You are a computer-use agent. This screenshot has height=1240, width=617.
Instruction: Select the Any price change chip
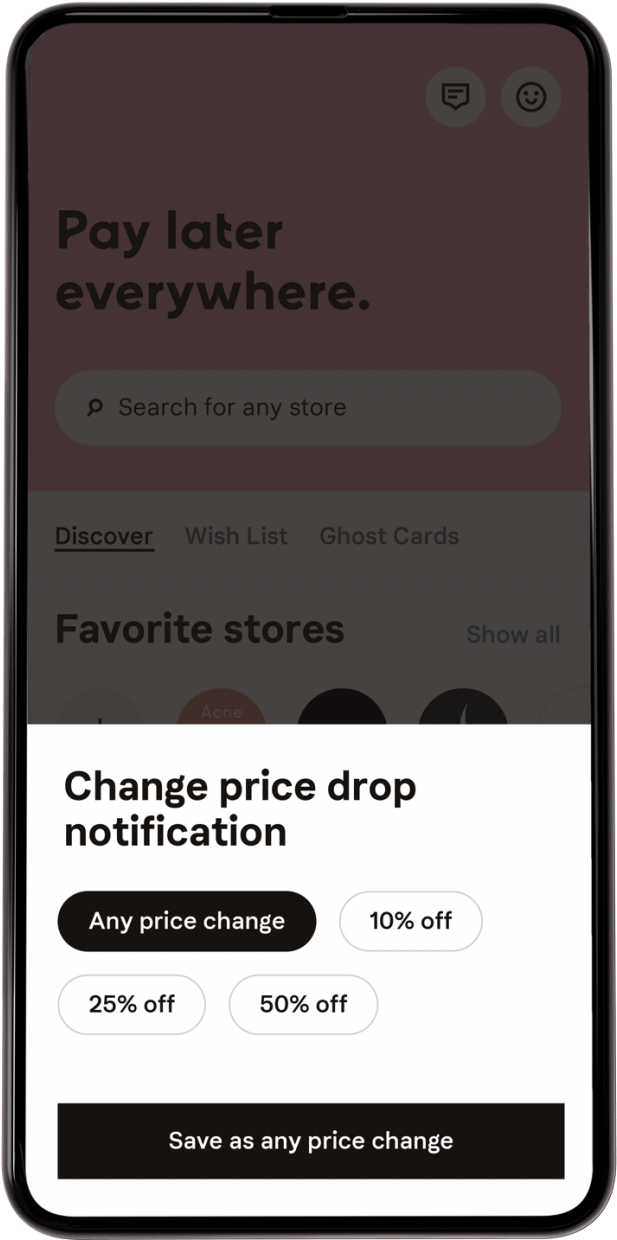(187, 921)
